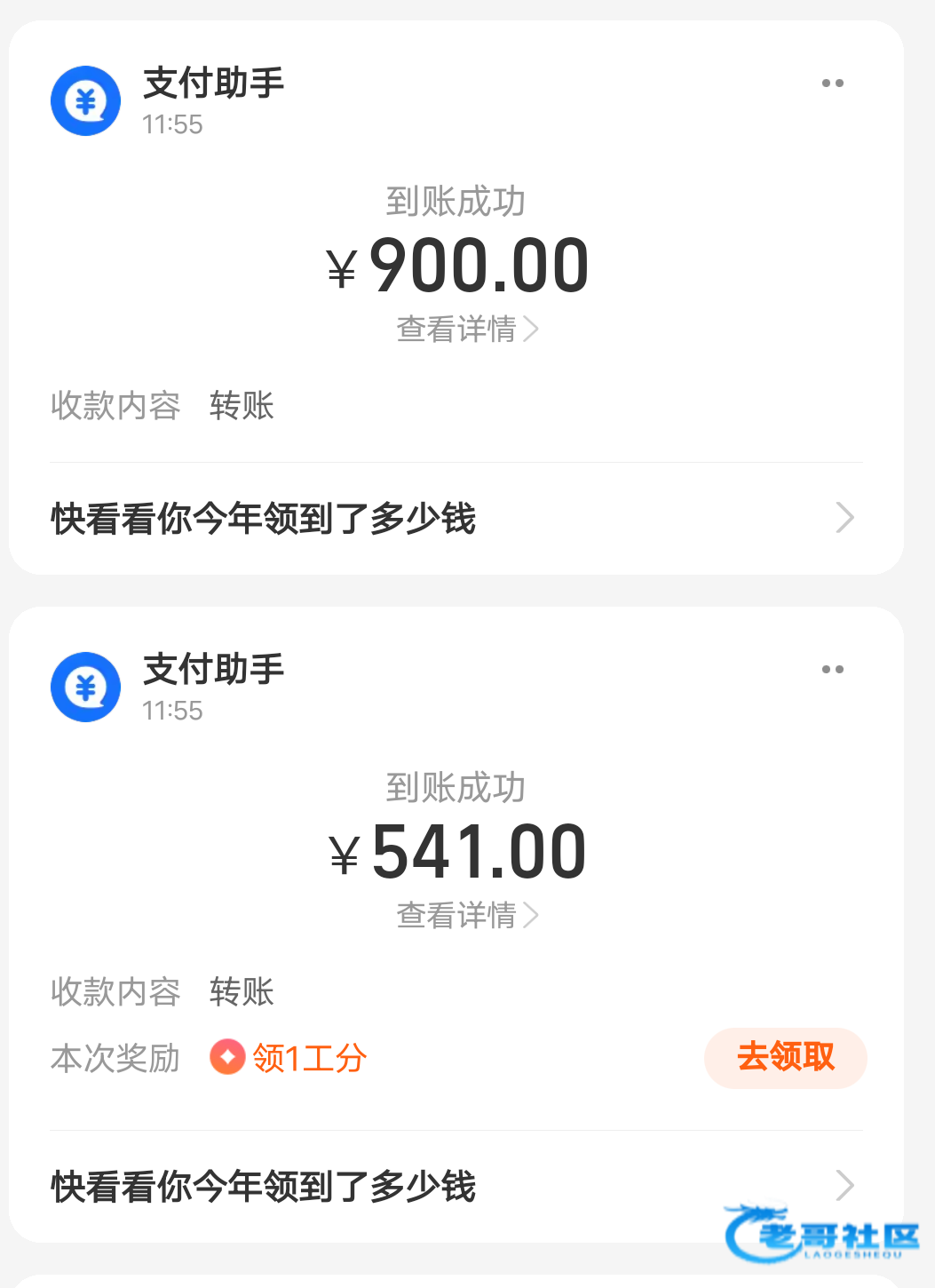
Task: View details of the ¥900.00 payment
Action: (x=467, y=330)
